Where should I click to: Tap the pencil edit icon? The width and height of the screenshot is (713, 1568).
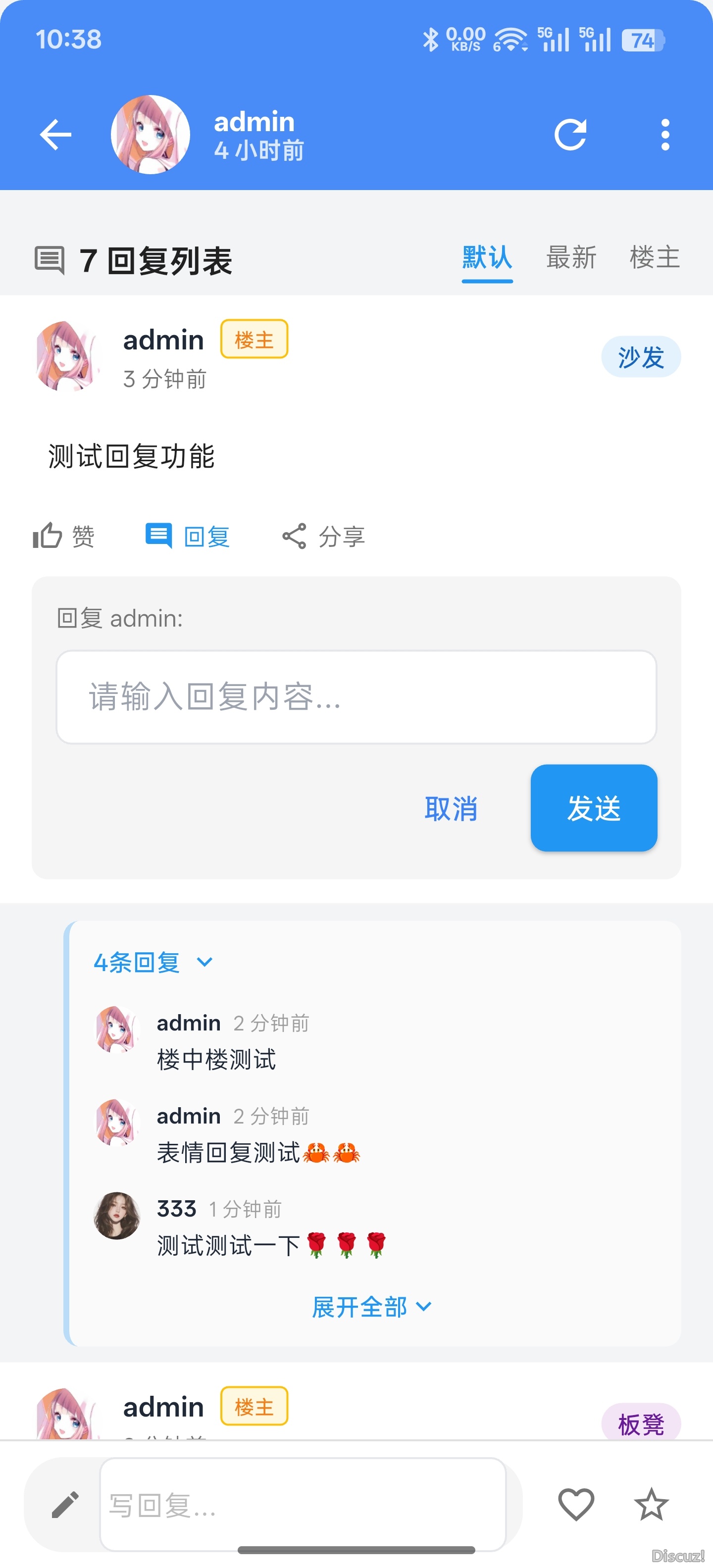[x=65, y=1505]
